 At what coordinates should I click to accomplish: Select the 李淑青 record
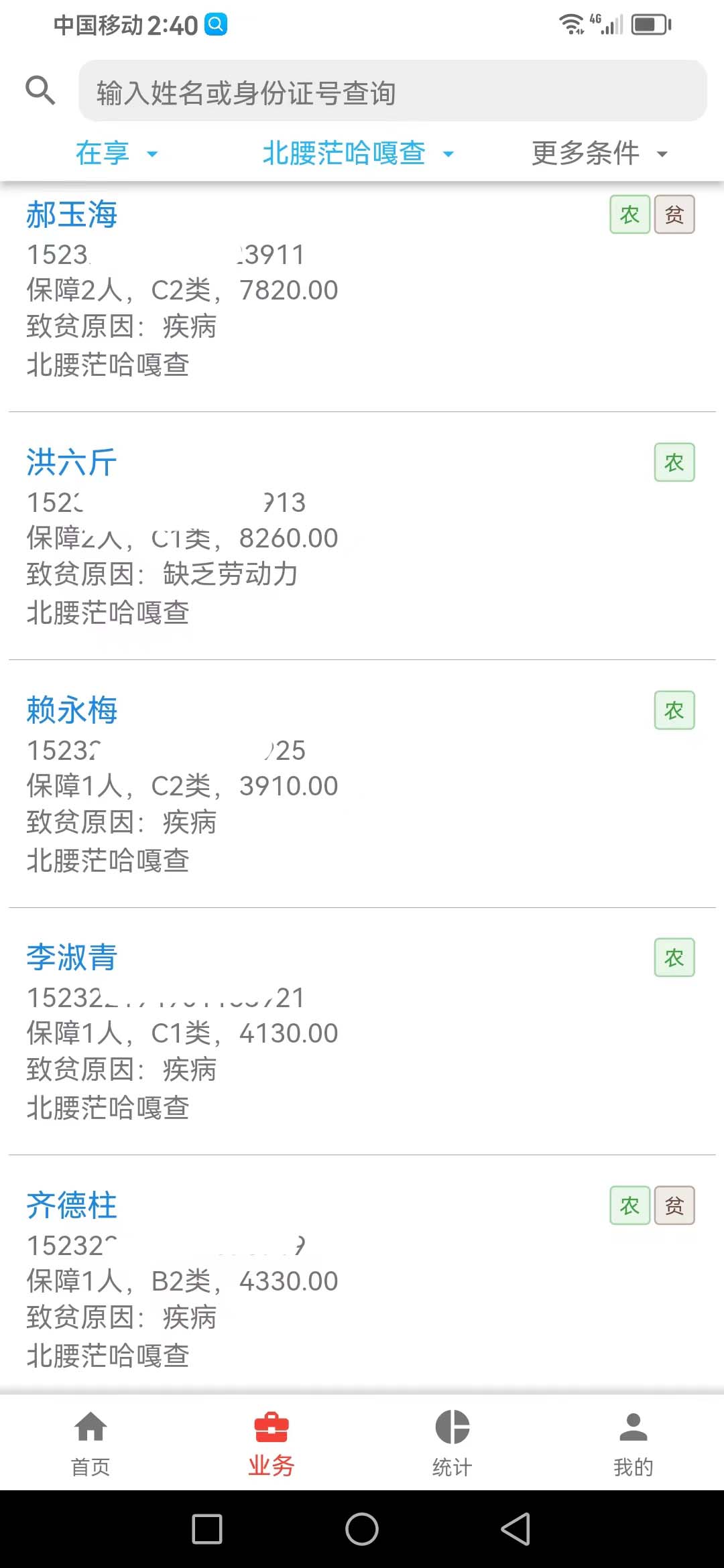point(362,1031)
